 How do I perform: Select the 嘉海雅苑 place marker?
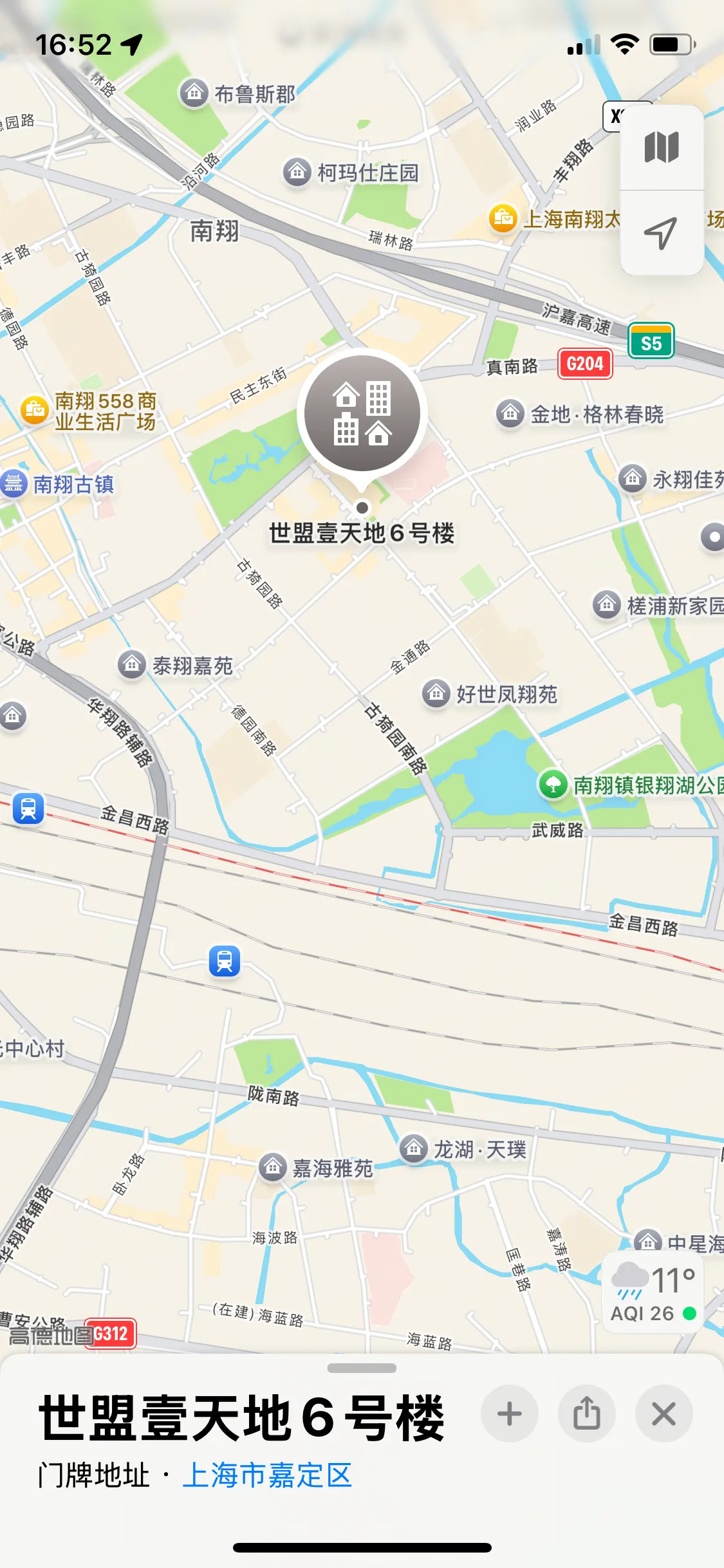(273, 1167)
